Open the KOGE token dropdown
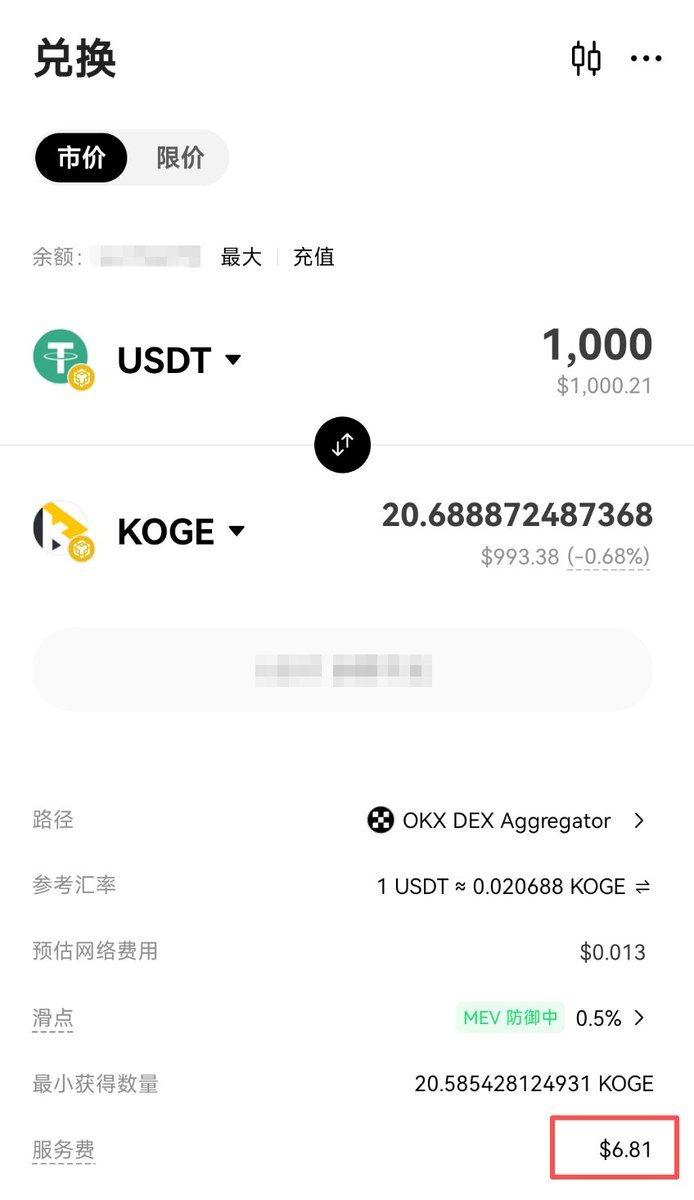The height and width of the screenshot is (1200, 694). tap(140, 531)
